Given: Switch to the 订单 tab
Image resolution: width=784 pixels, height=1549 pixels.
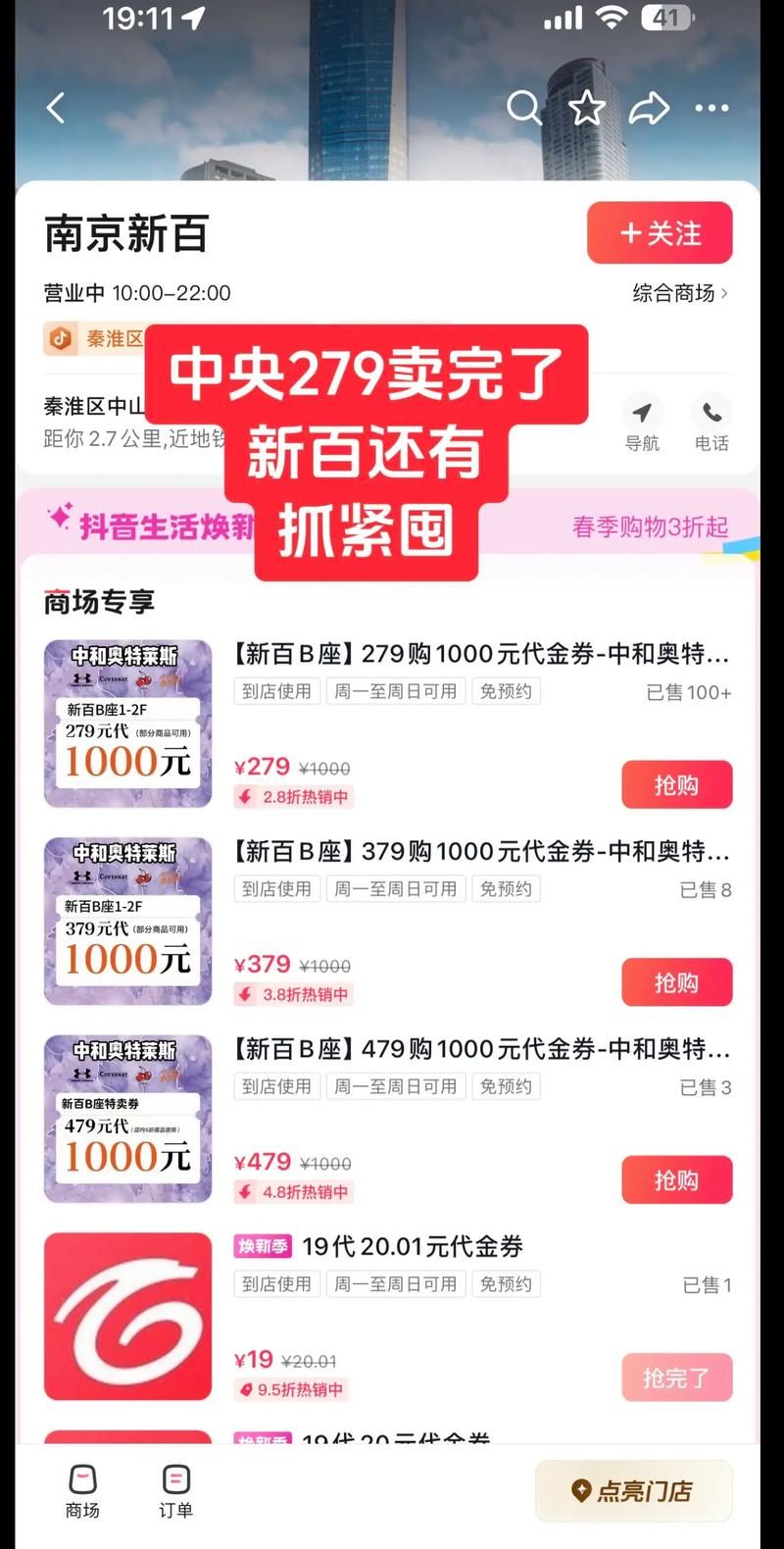Looking at the screenshot, I should click(x=175, y=1490).
